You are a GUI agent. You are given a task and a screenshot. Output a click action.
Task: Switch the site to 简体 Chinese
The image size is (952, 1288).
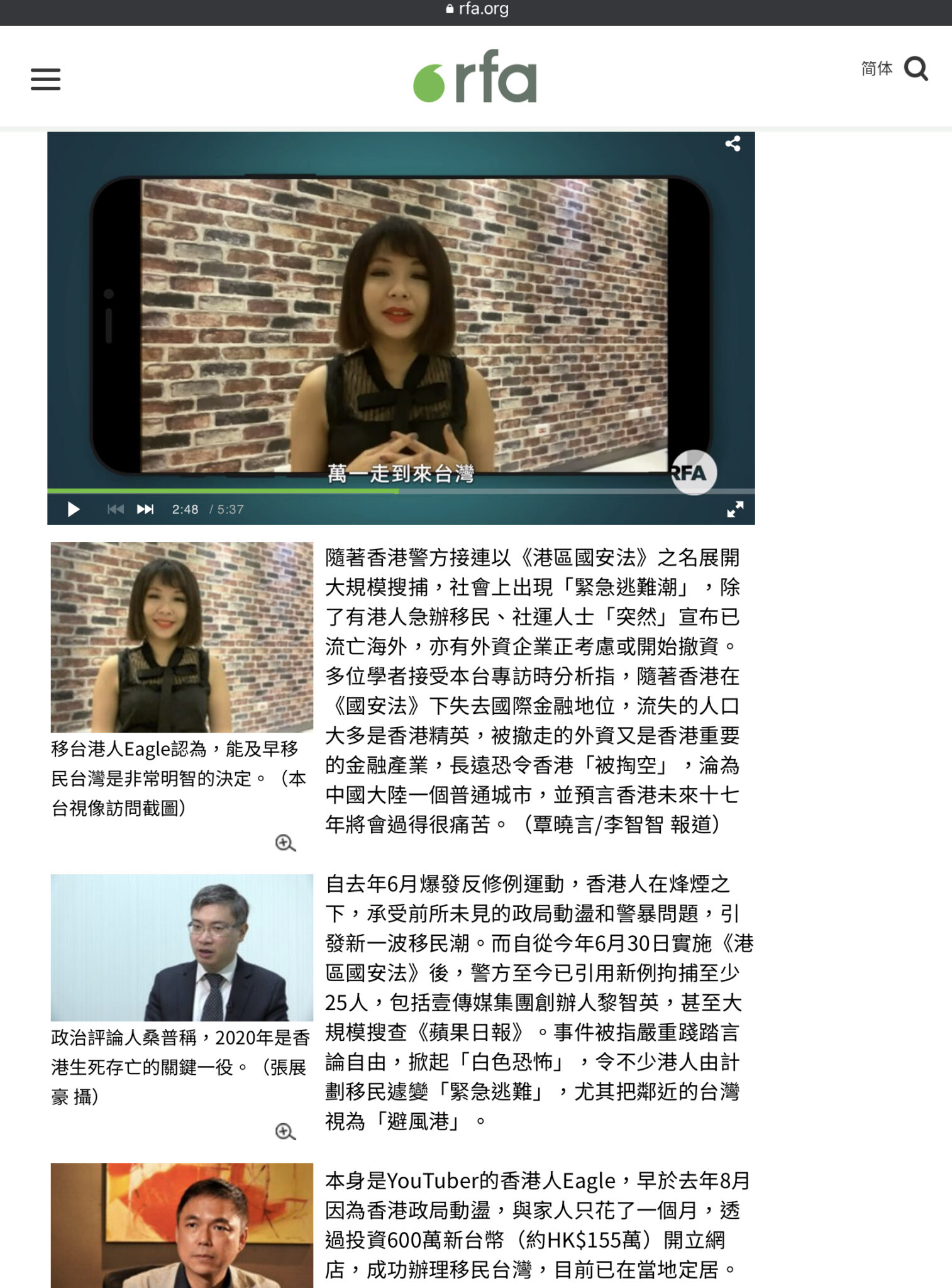pos(876,69)
